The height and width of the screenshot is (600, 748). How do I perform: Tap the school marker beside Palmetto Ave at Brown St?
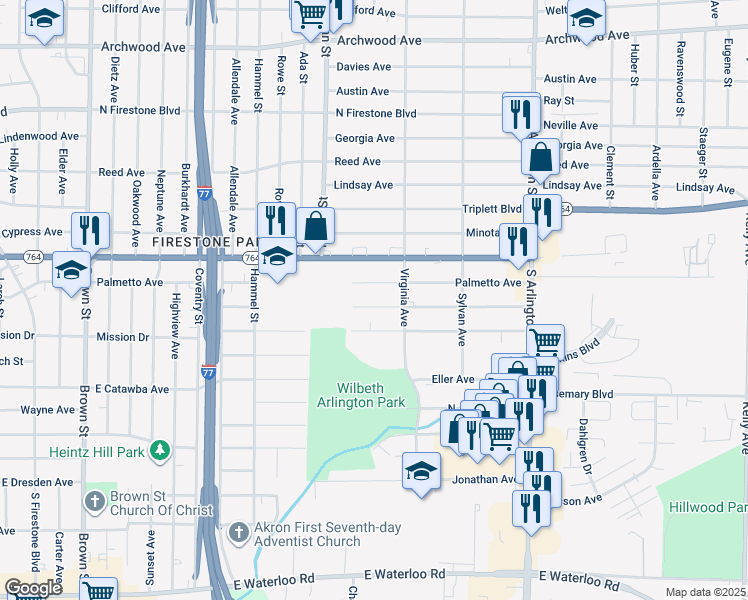click(x=71, y=274)
